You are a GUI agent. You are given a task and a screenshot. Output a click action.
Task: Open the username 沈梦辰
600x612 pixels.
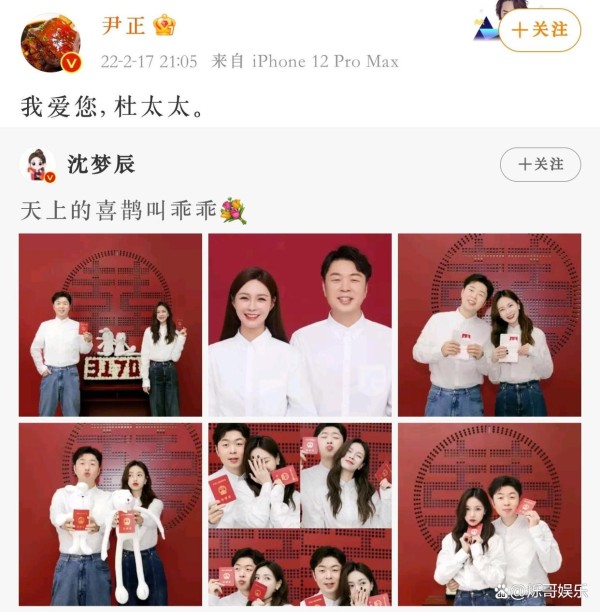[101, 164]
